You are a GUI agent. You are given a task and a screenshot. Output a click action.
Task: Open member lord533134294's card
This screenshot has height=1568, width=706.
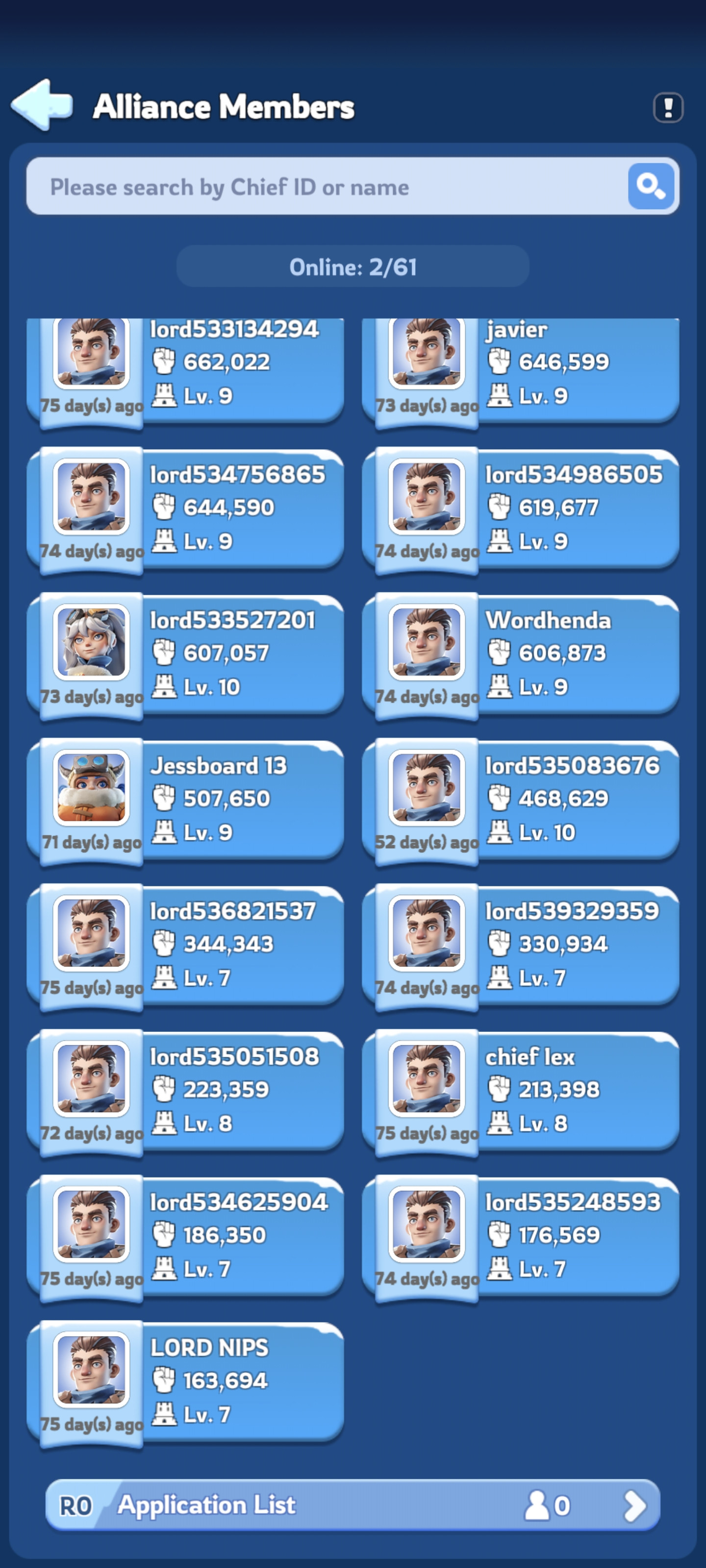185,372
